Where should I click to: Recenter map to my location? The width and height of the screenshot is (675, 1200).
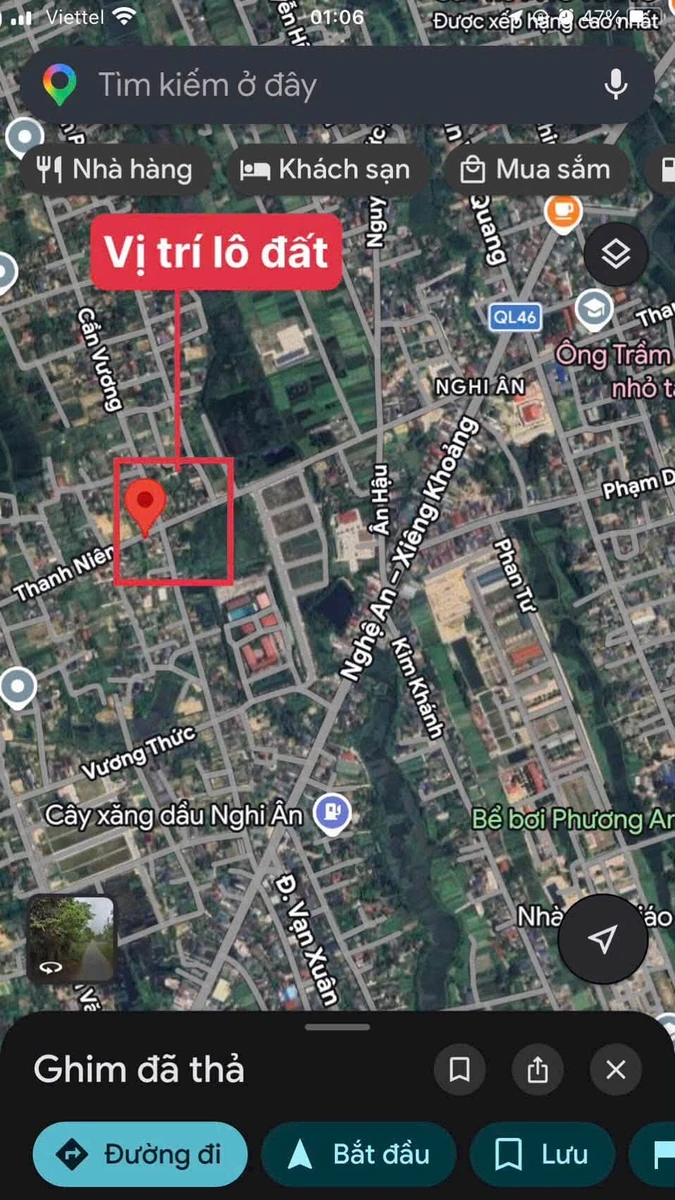(x=602, y=939)
